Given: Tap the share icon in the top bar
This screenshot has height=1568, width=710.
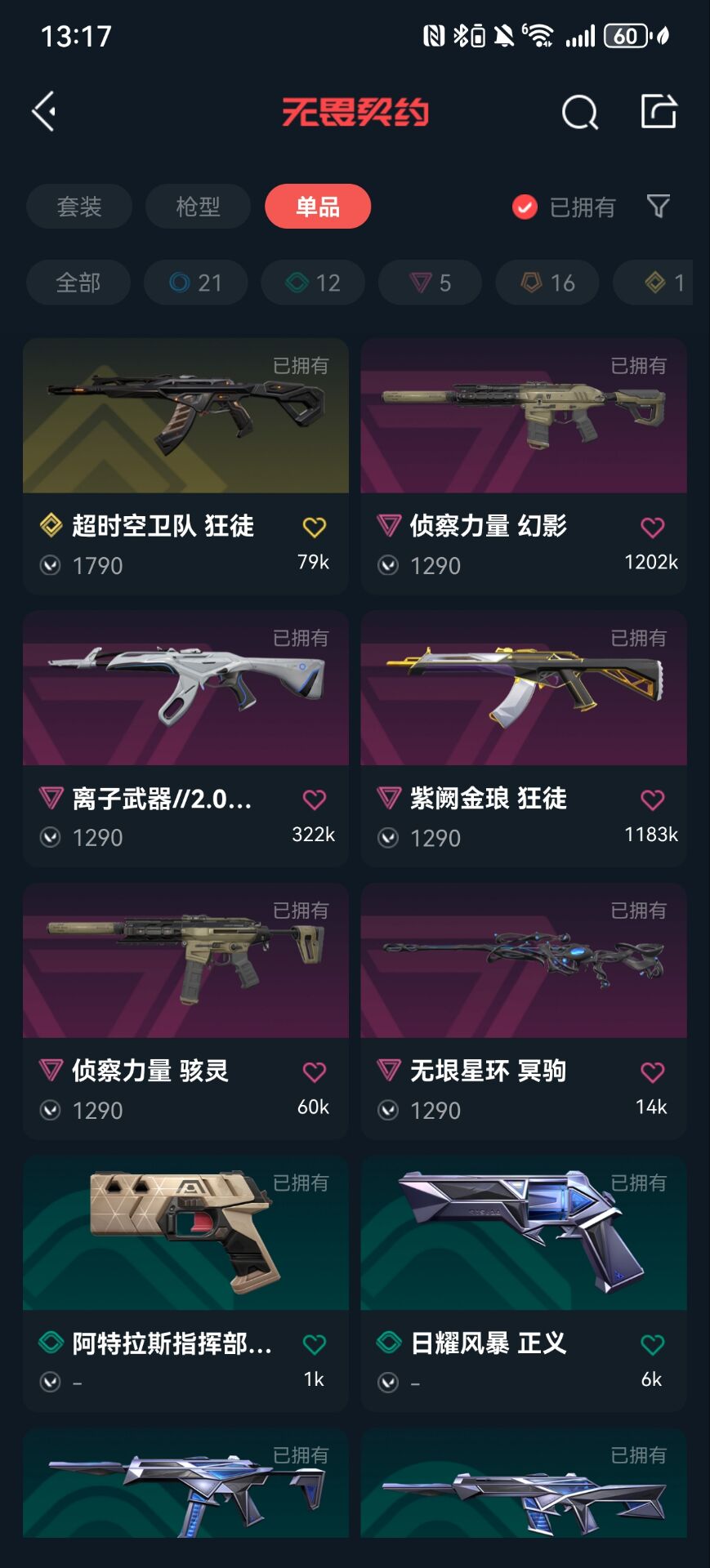Looking at the screenshot, I should (x=659, y=111).
